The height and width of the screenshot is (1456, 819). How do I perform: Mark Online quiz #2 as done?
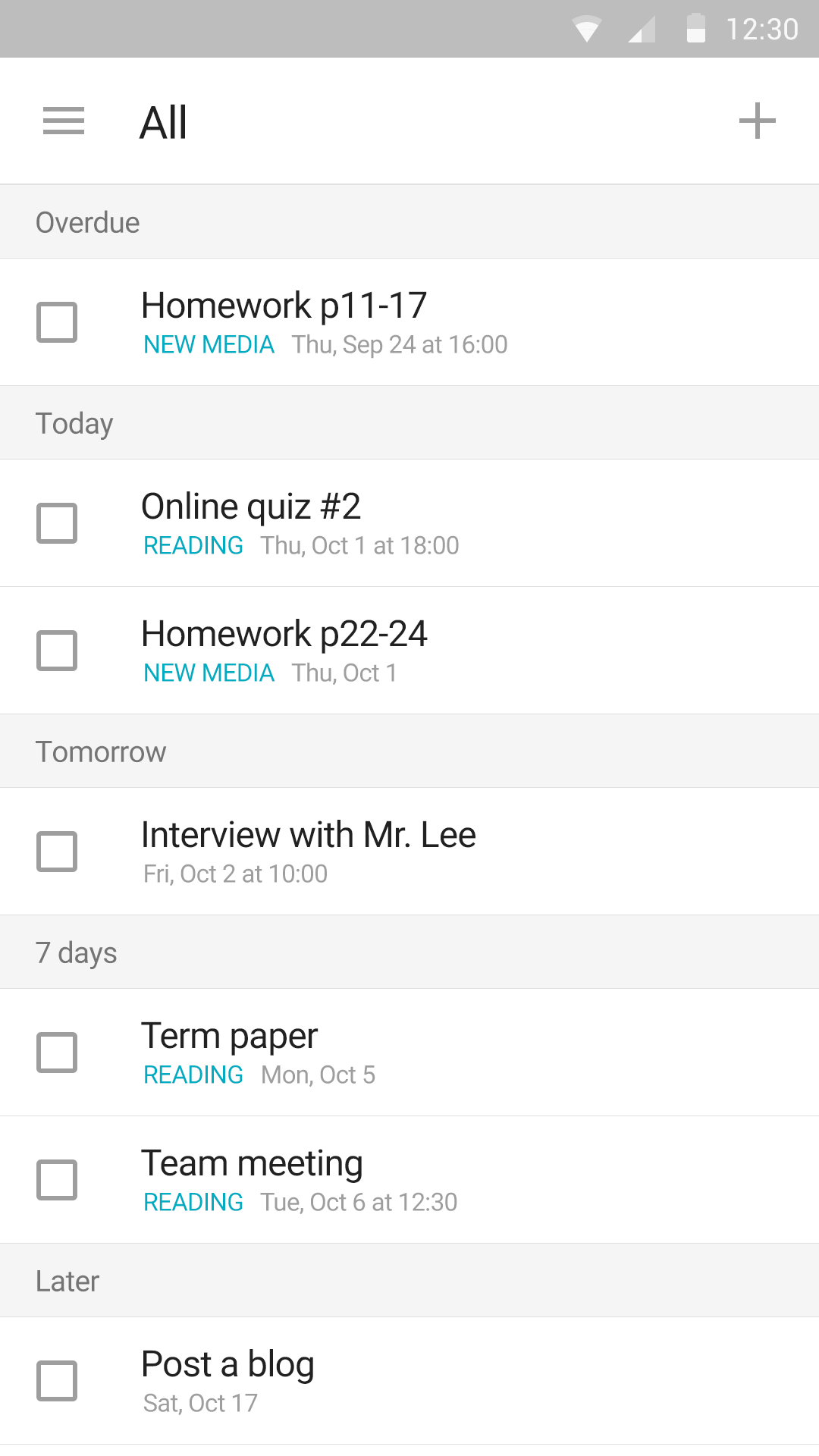point(57,523)
